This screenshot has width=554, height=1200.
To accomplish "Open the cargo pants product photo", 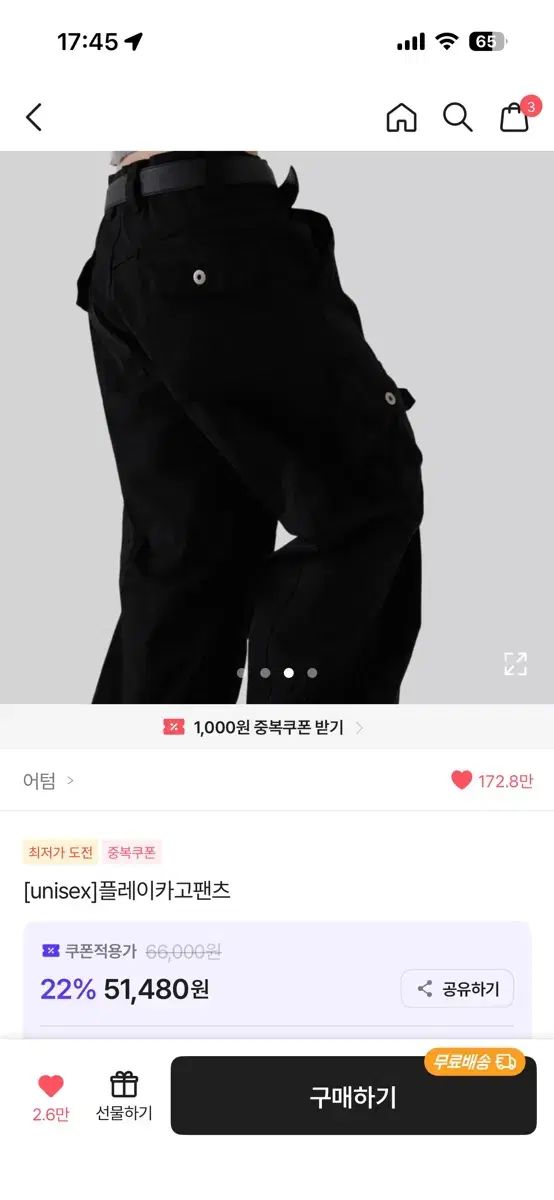I will [x=277, y=427].
